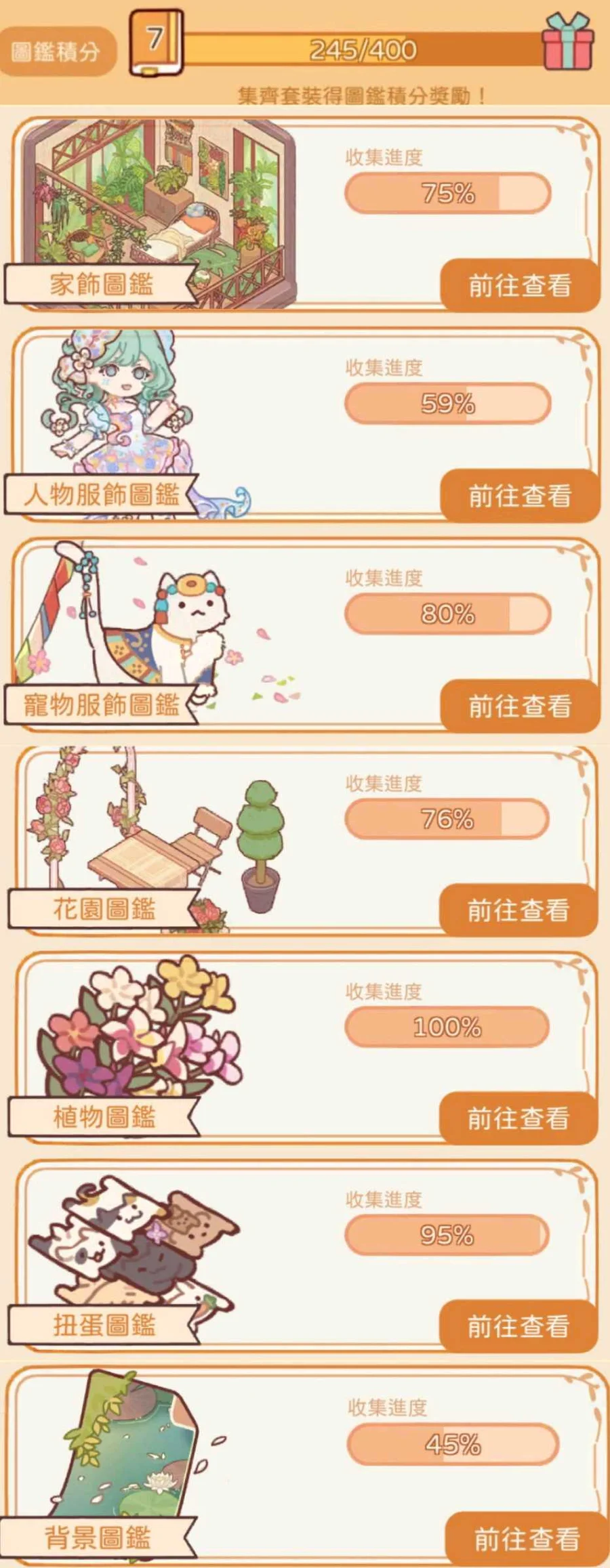The width and height of the screenshot is (610, 1568).
Task: Tap 前往查看 for 寵物服飾圖鑑
Action: click(520, 706)
